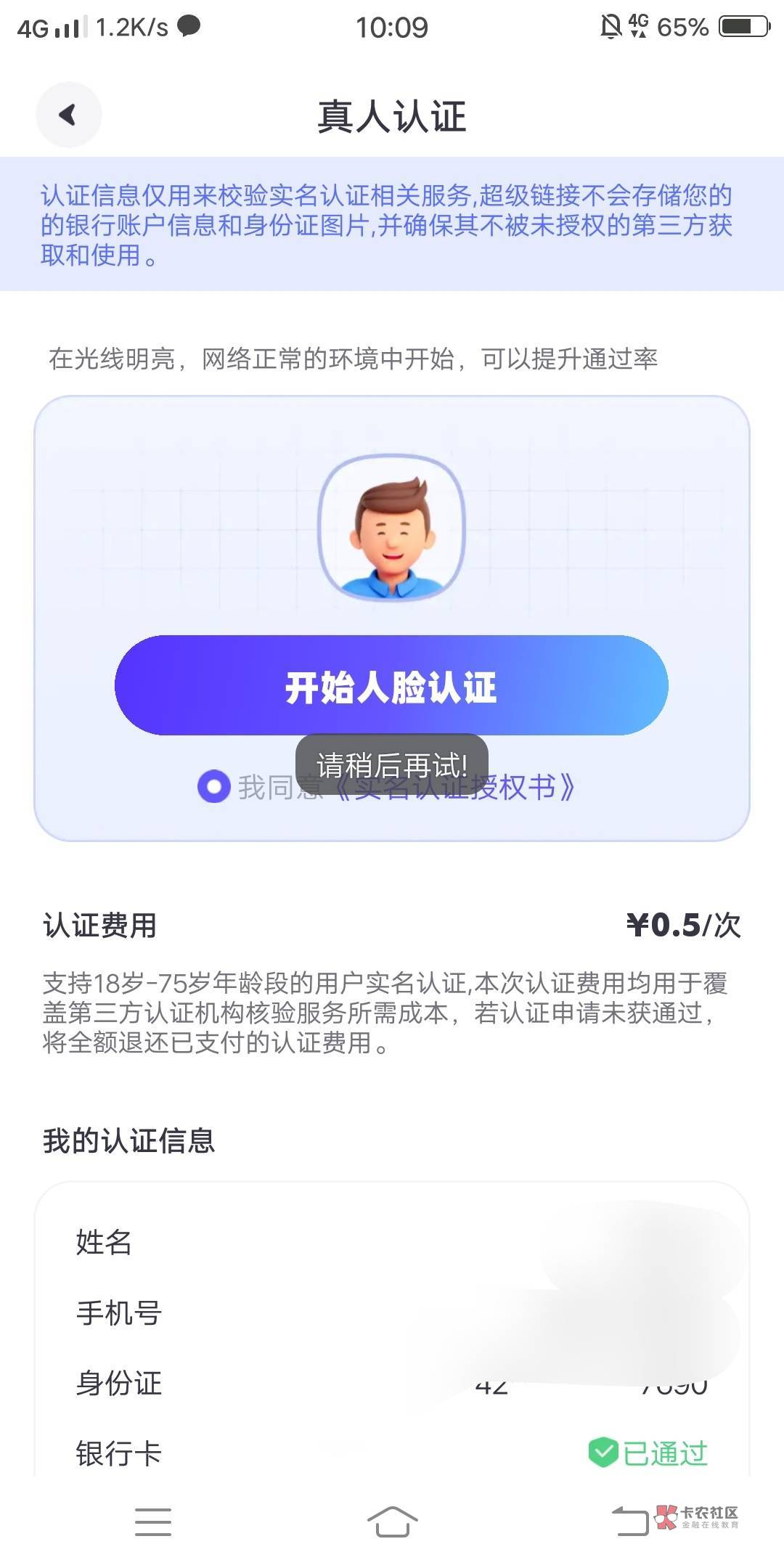The width and height of the screenshot is (784, 1568).
Task: Tap the notification mute icon in status bar
Action: (x=611, y=26)
